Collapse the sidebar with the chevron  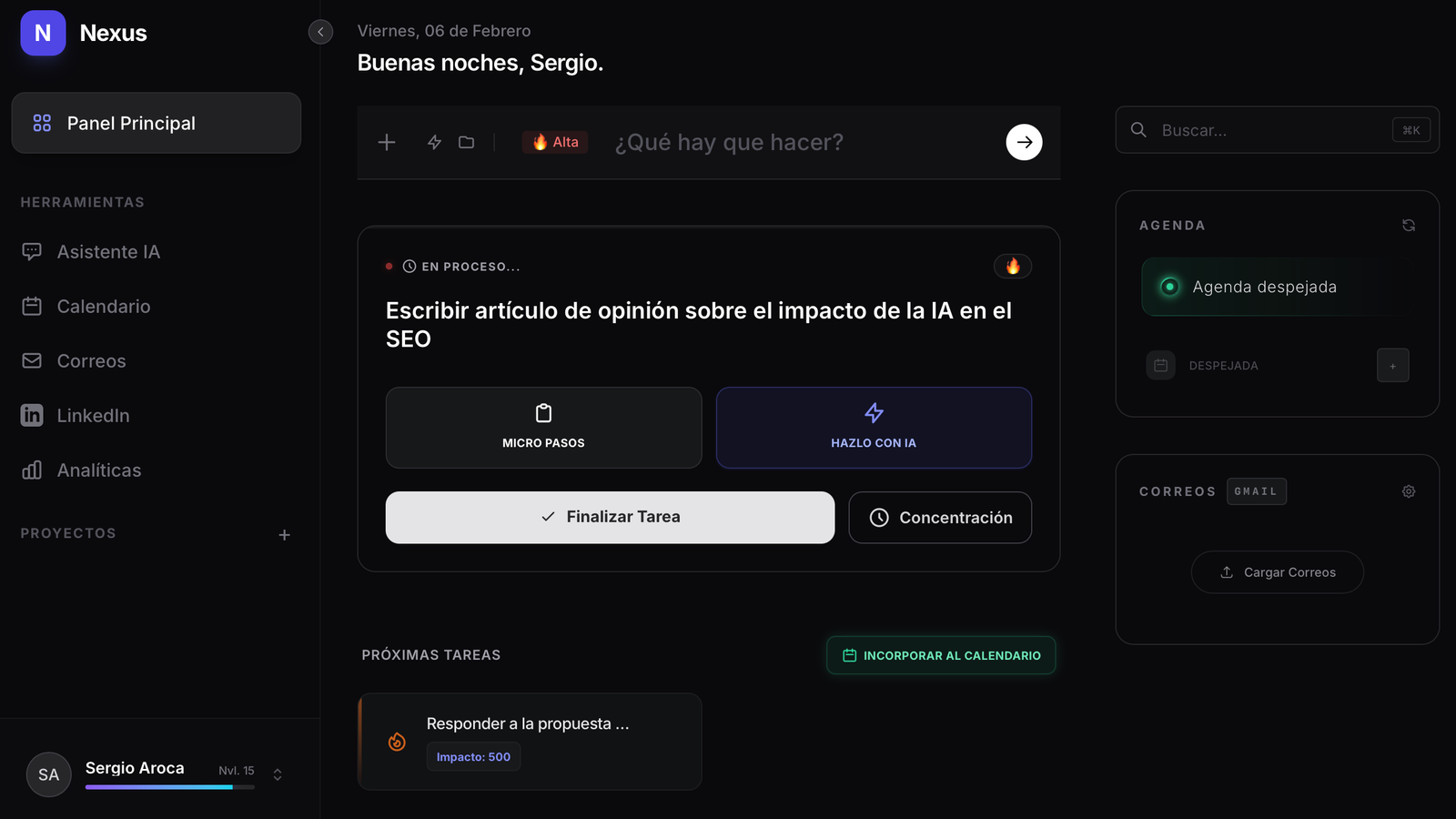[320, 32]
